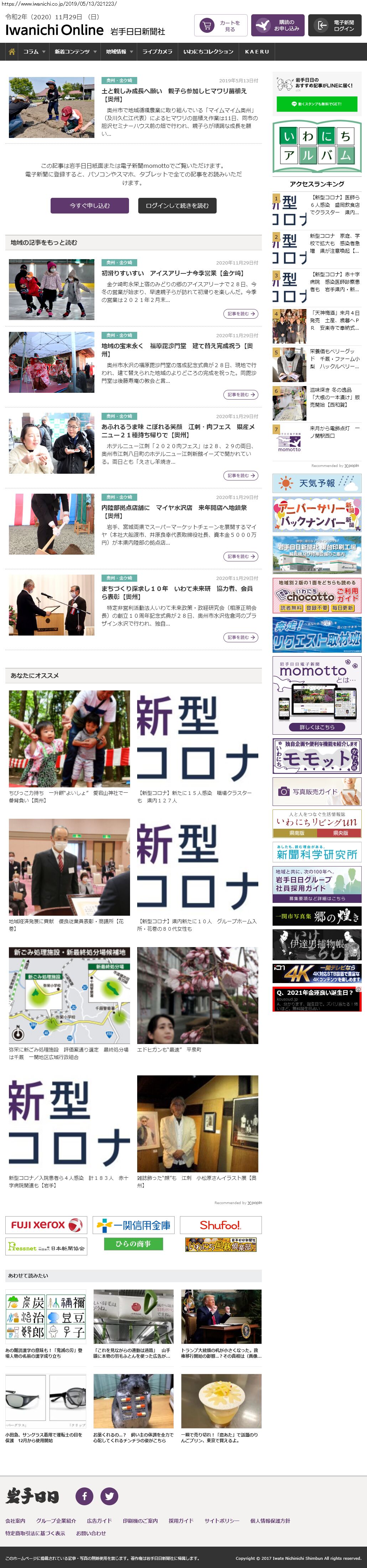Open the 天気予報 banner
Image resolution: width=367 pixels, height=1568 pixels.
(316, 483)
